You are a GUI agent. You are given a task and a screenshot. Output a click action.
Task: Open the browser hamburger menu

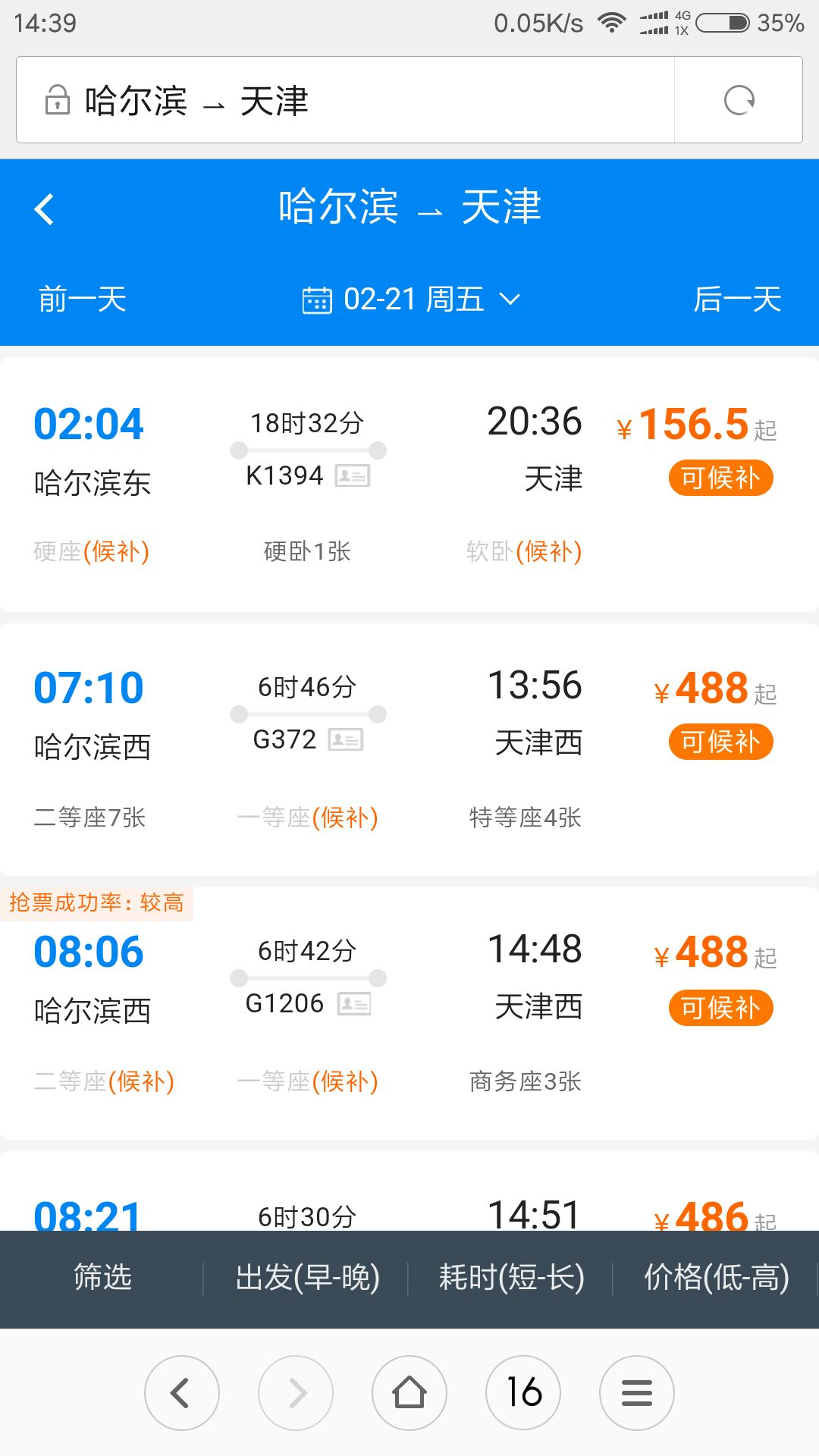pyautogui.click(x=637, y=1392)
